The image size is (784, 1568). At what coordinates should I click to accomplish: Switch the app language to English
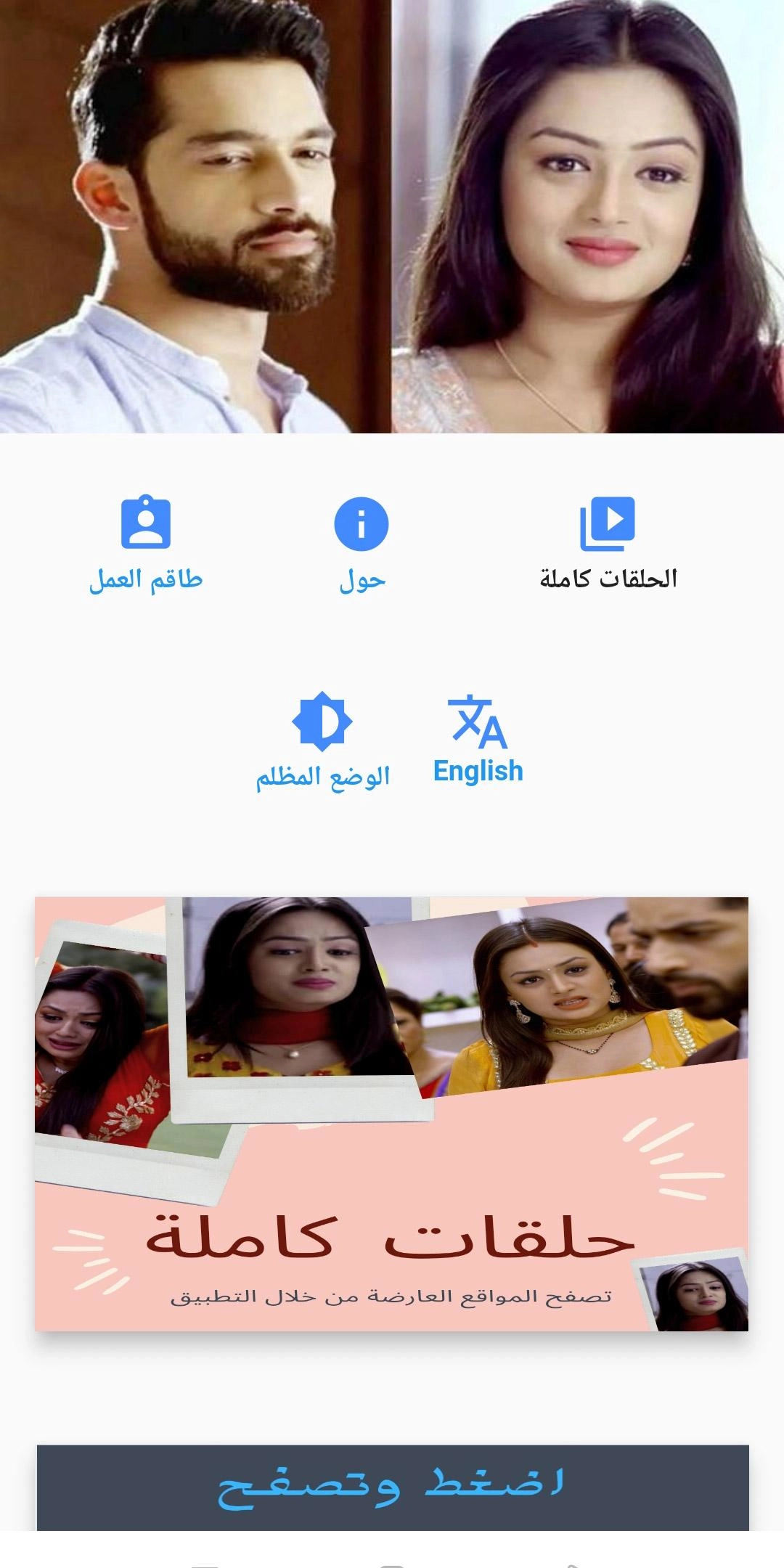click(478, 740)
